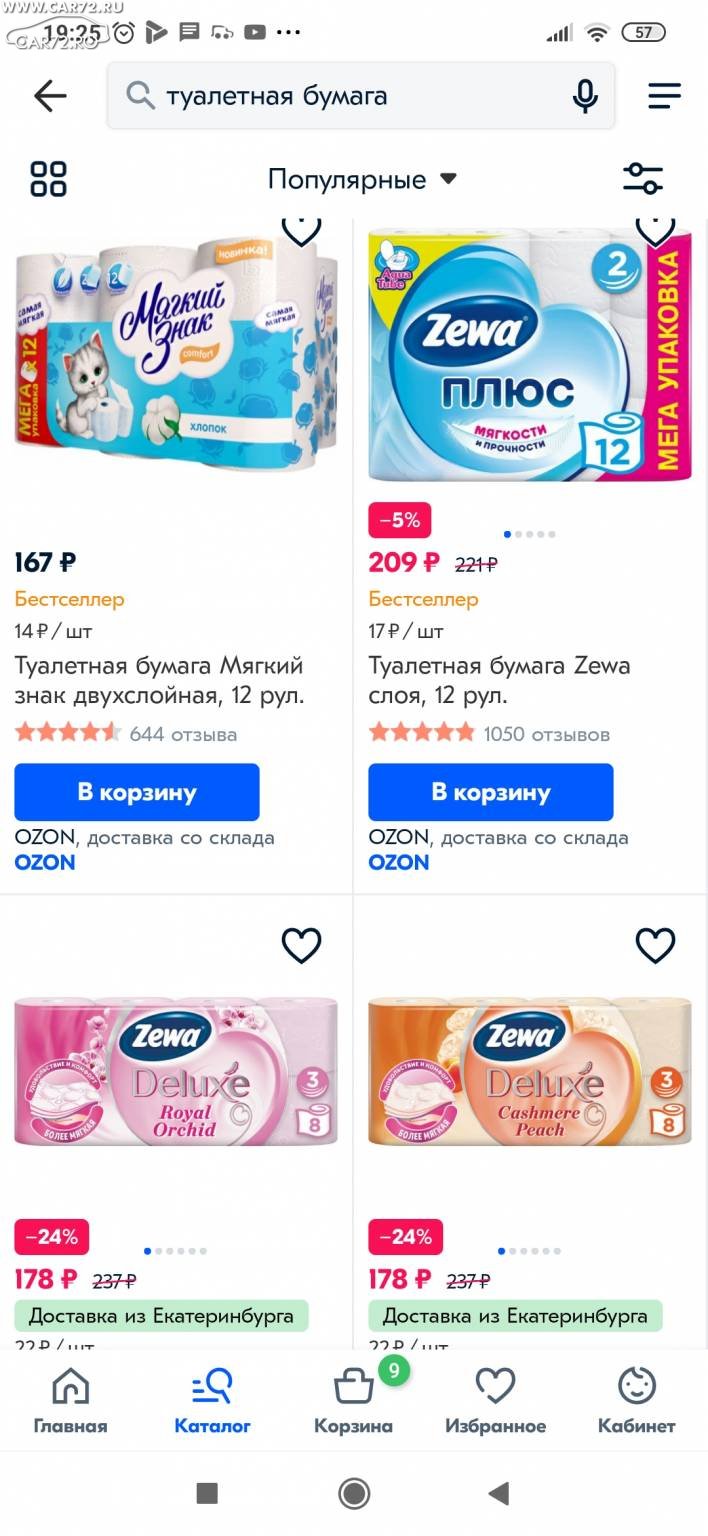This screenshot has height=1536, width=708.
Task: Favorite the Zewa Deluxe Cashmere Peach item
Action: (655, 945)
